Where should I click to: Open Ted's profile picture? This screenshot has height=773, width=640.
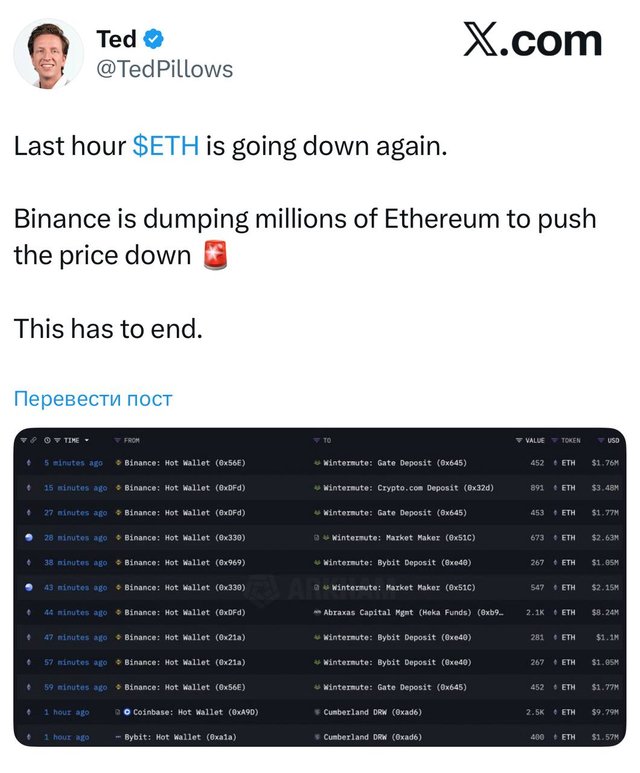point(49,53)
